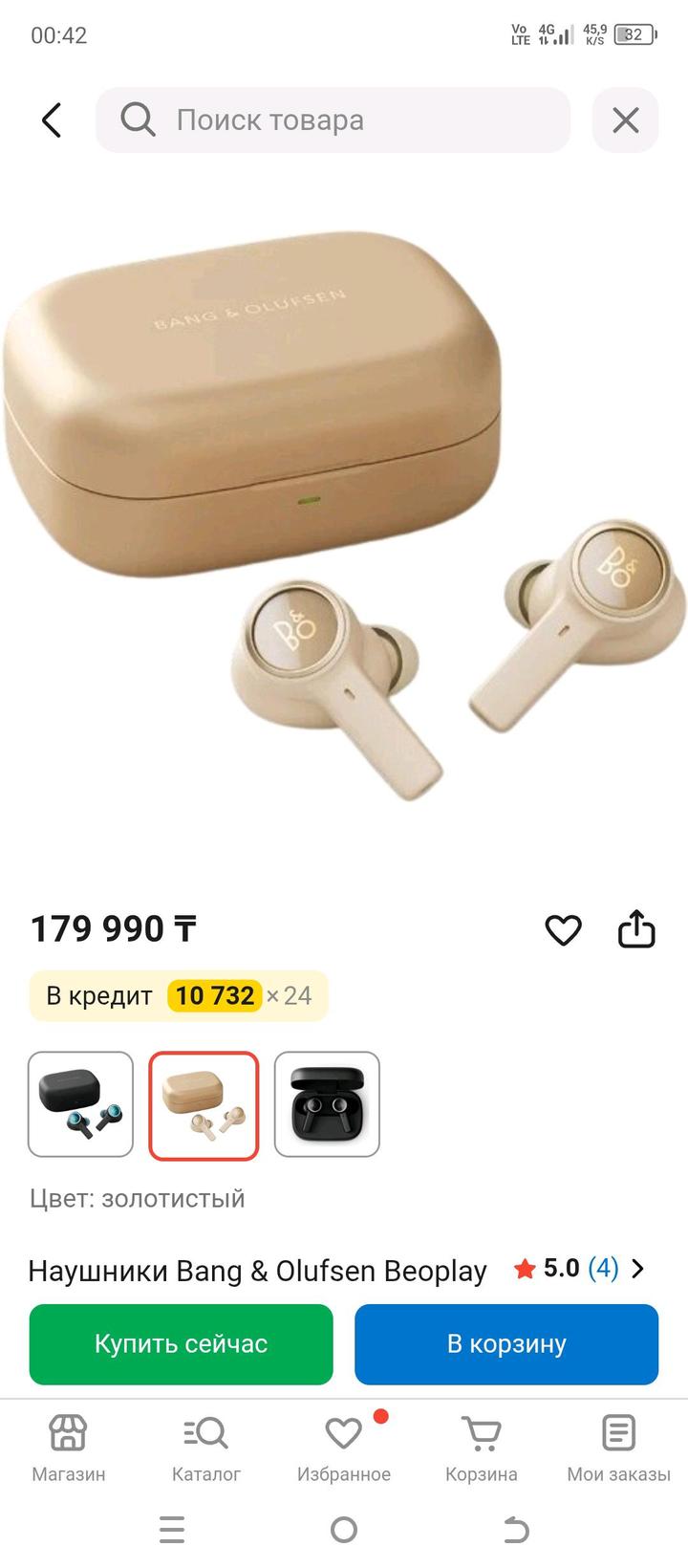Add headphones to favorites with heart icon
The height and width of the screenshot is (1568, 688).
[x=563, y=929]
